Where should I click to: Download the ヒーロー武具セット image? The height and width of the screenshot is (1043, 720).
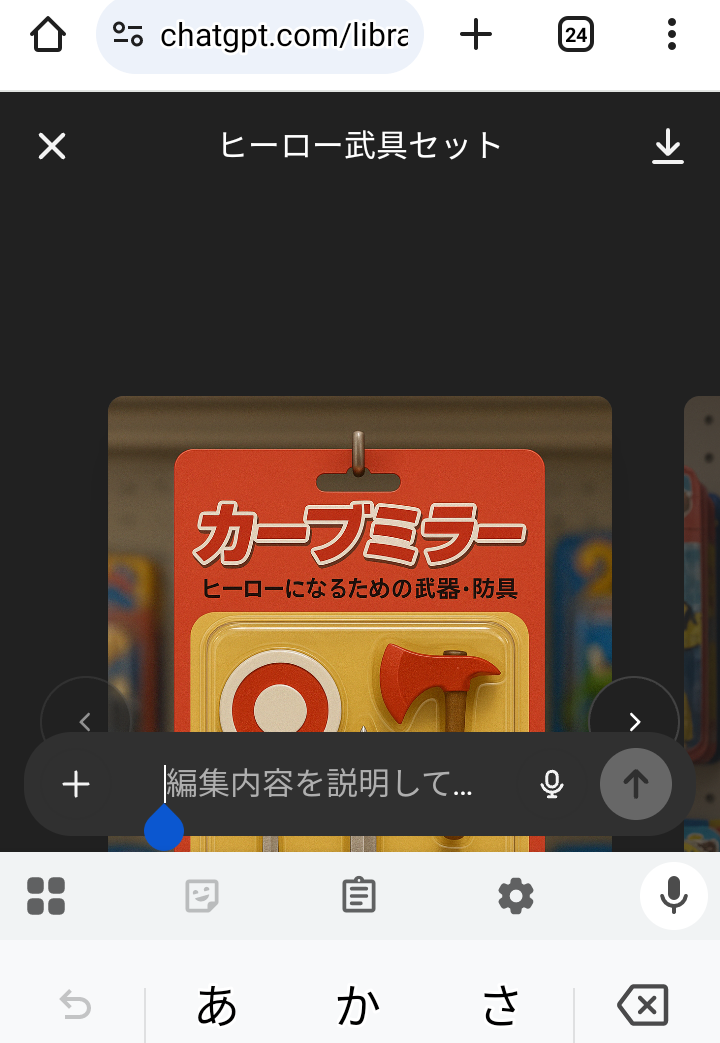(667, 146)
